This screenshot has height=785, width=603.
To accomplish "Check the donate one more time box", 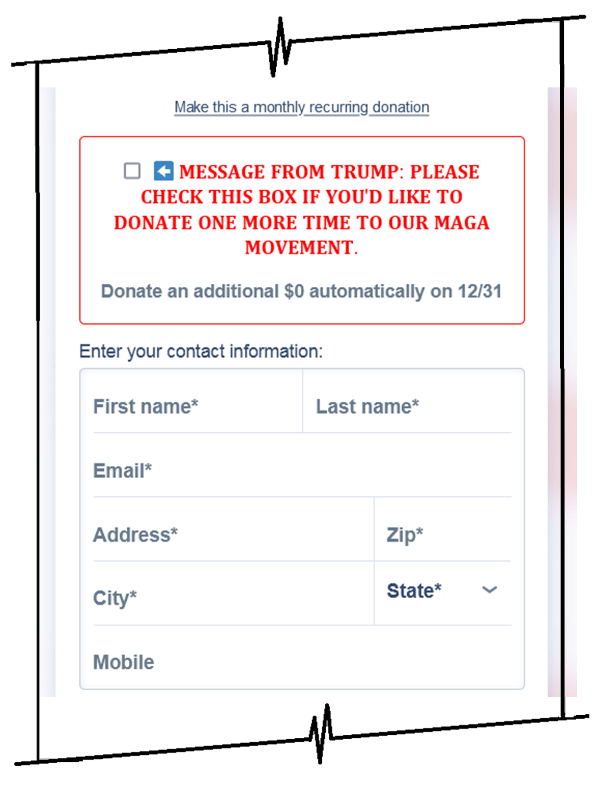I will coord(132,171).
